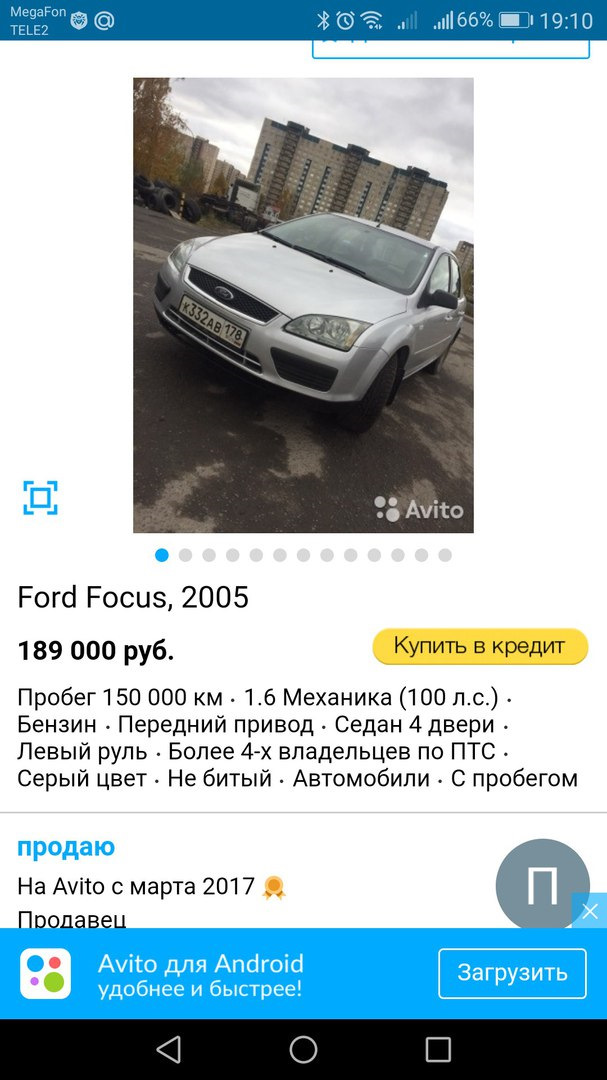607x1080 pixels.
Task: Open seller profile продаю
Action: (x=66, y=847)
